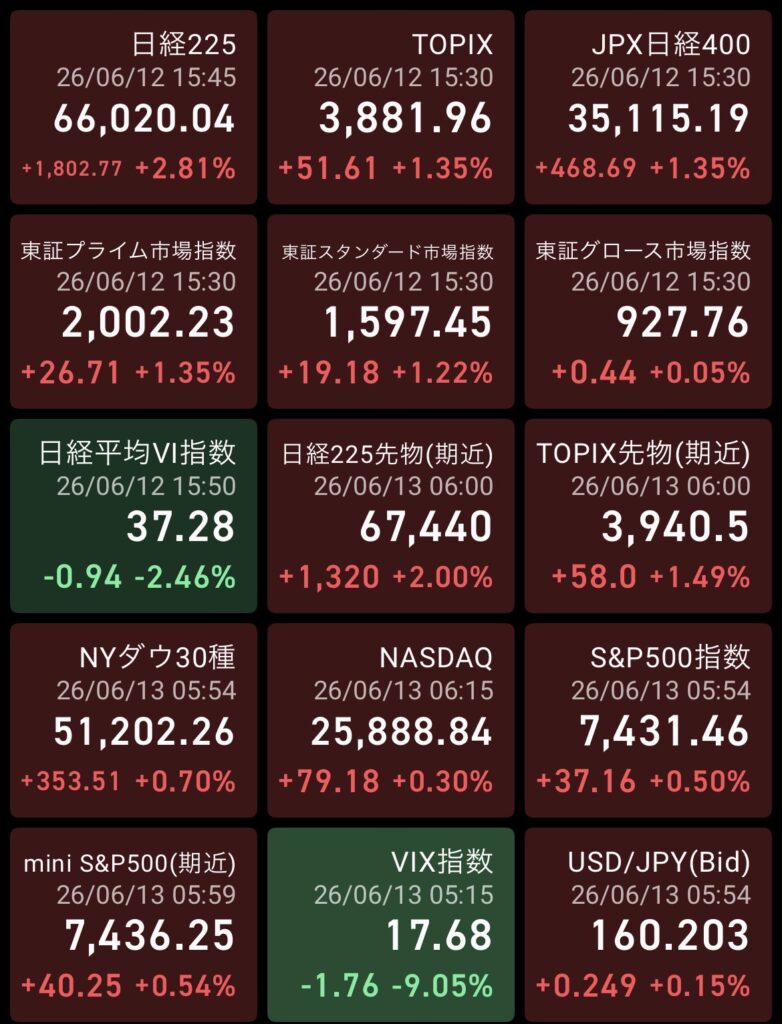
Task: Open the JPX日経400 tile
Action: (x=648, y=107)
